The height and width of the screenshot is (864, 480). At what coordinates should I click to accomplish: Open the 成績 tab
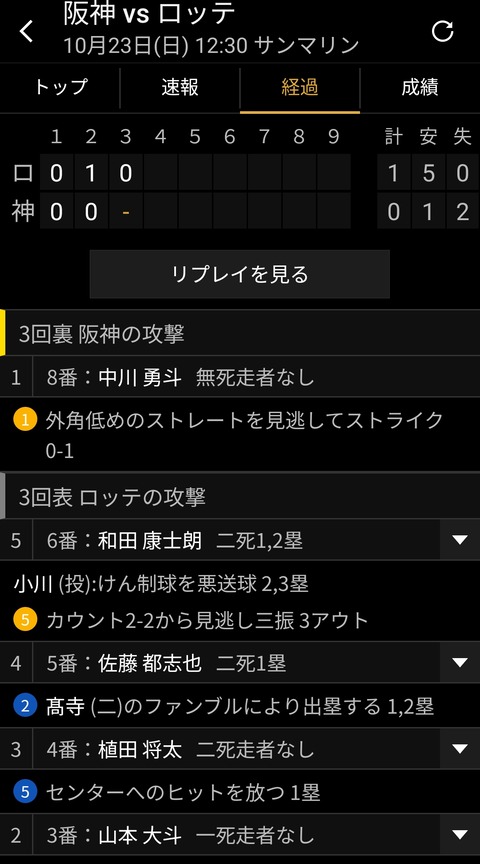[420, 88]
